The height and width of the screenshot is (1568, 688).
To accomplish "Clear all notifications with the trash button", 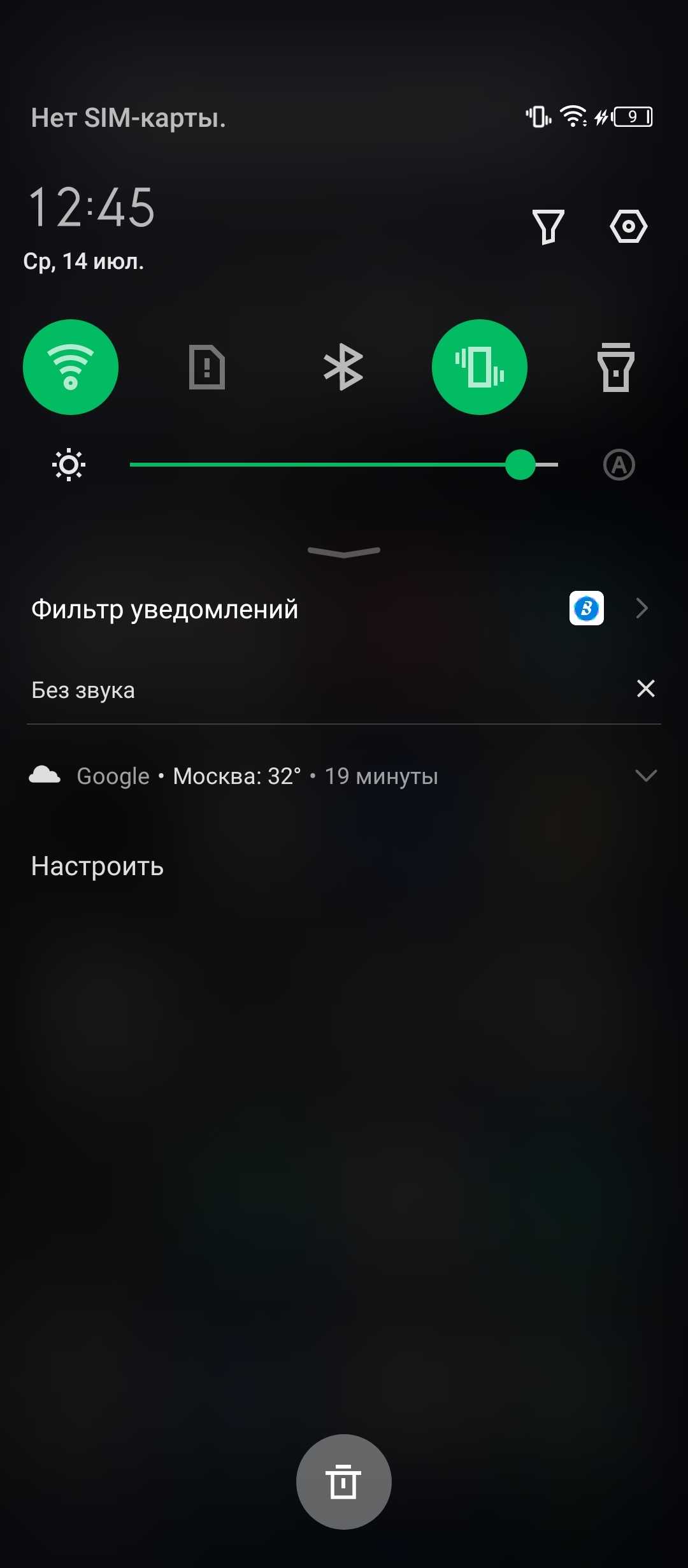I will coord(343,1481).
